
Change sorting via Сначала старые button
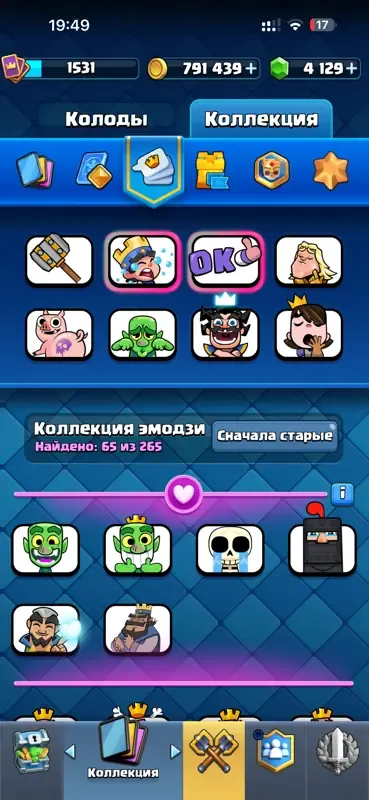click(275, 435)
